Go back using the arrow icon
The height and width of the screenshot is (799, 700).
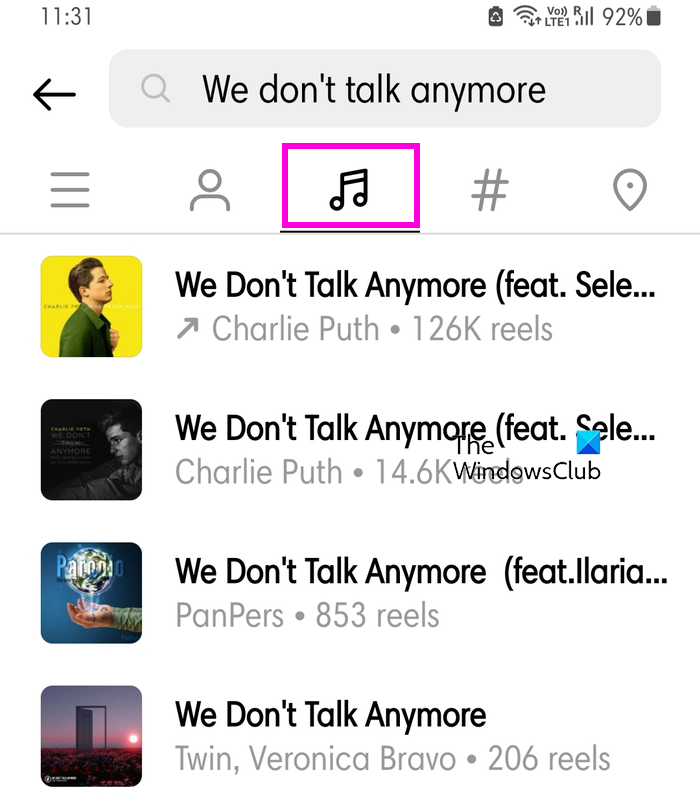pyautogui.click(x=55, y=94)
